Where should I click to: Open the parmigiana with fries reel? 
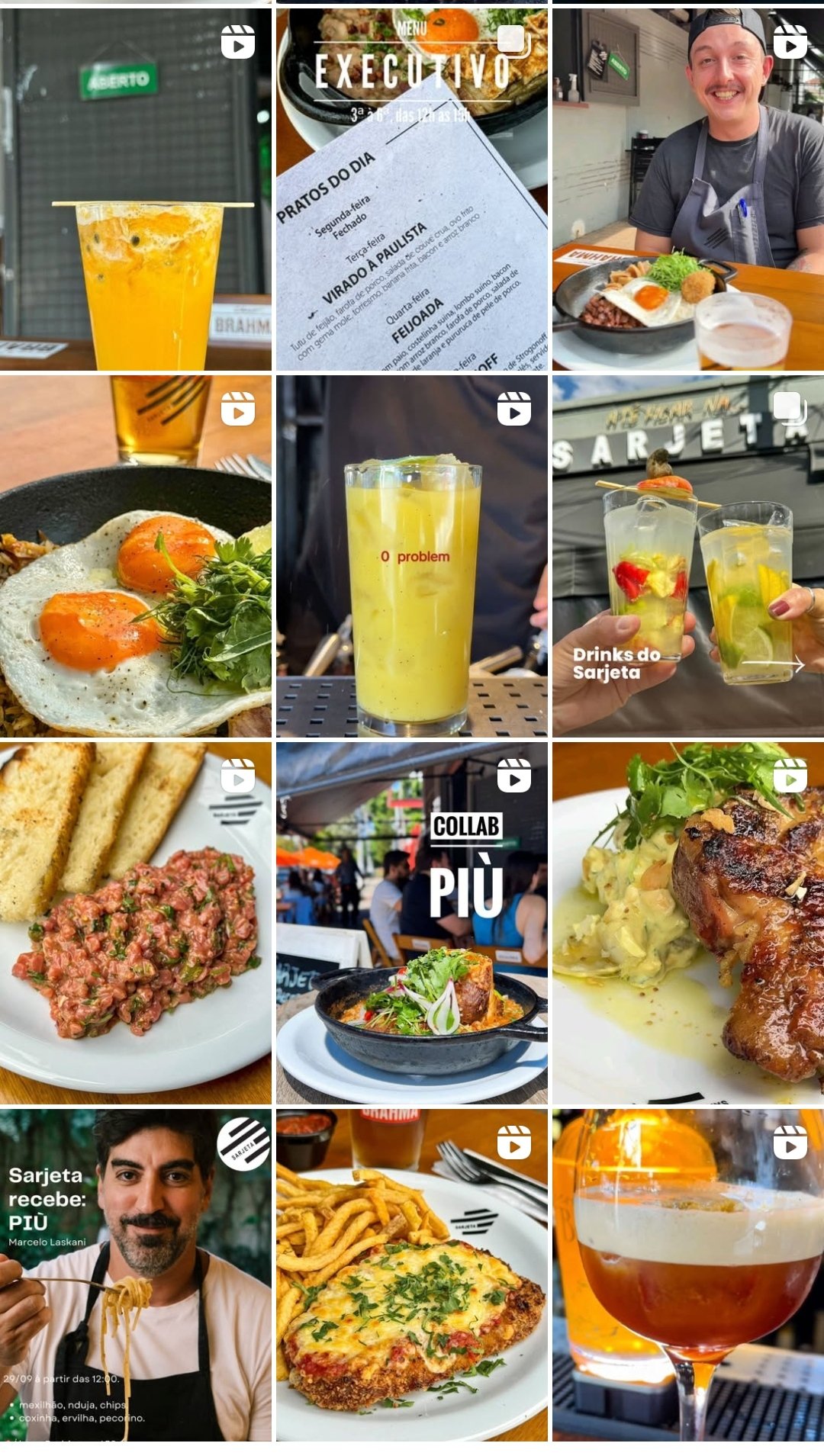[x=412, y=1275]
